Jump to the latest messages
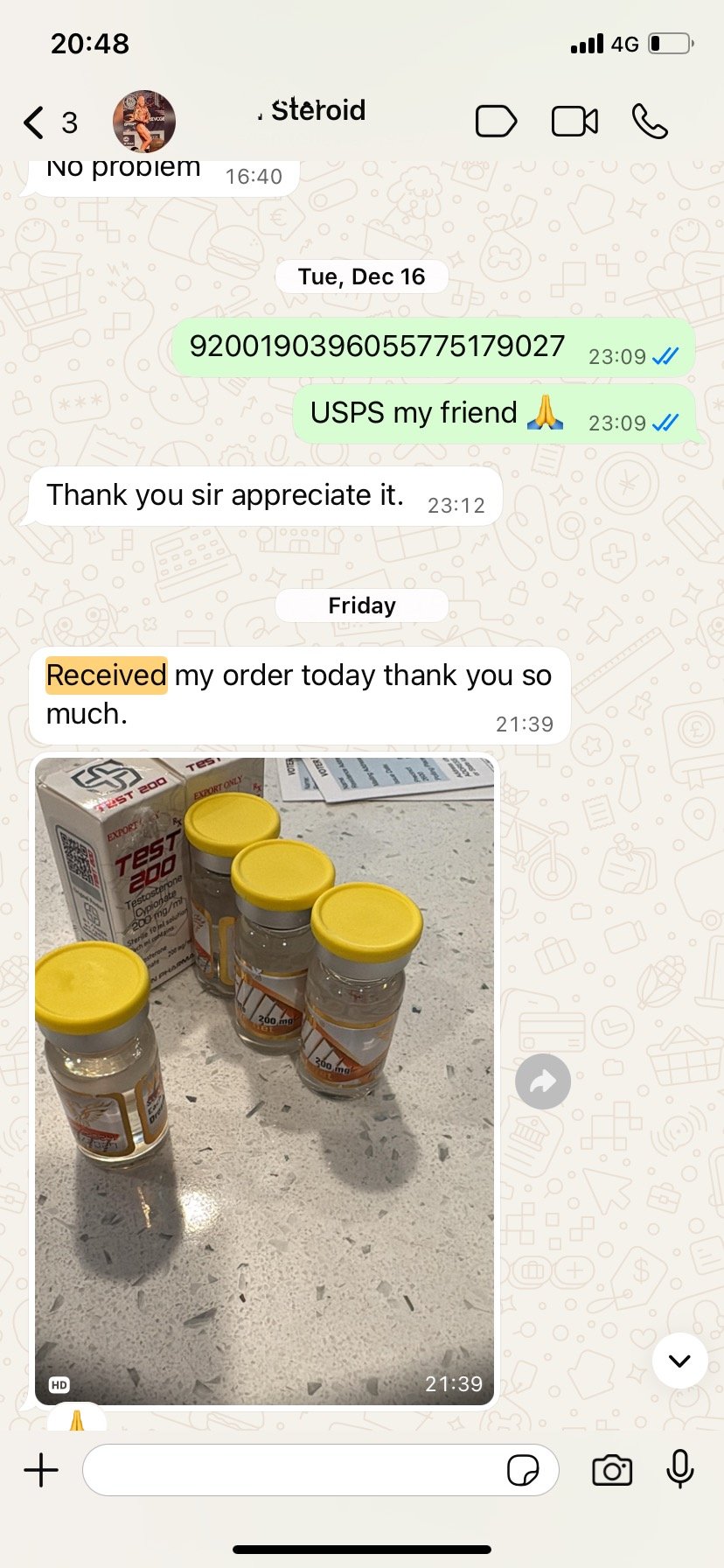This screenshot has width=724, height=1568. coord(679,1361)
